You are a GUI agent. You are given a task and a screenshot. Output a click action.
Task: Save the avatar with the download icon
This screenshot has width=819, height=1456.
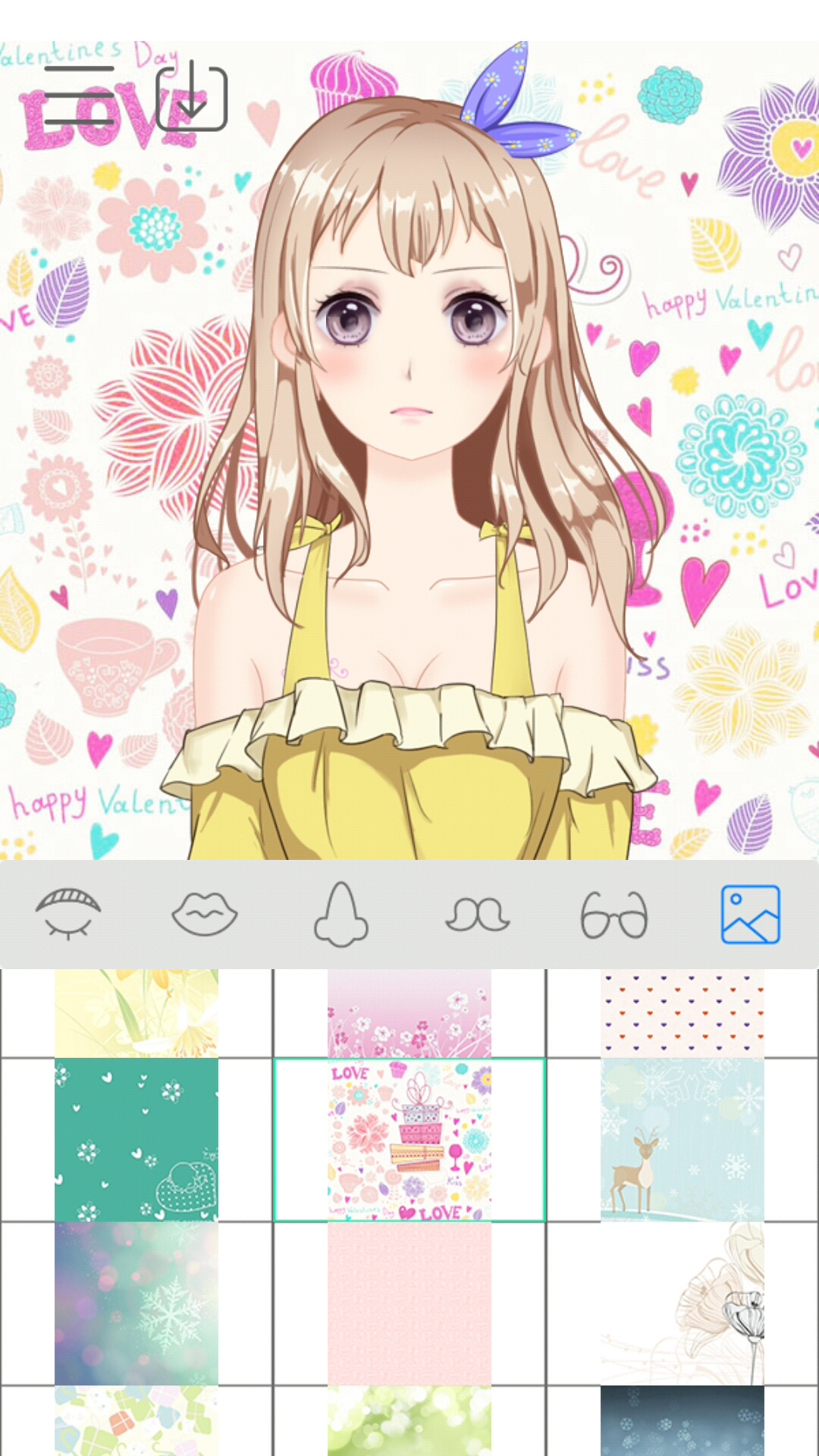pyautogui.click(x=192, y=99)
